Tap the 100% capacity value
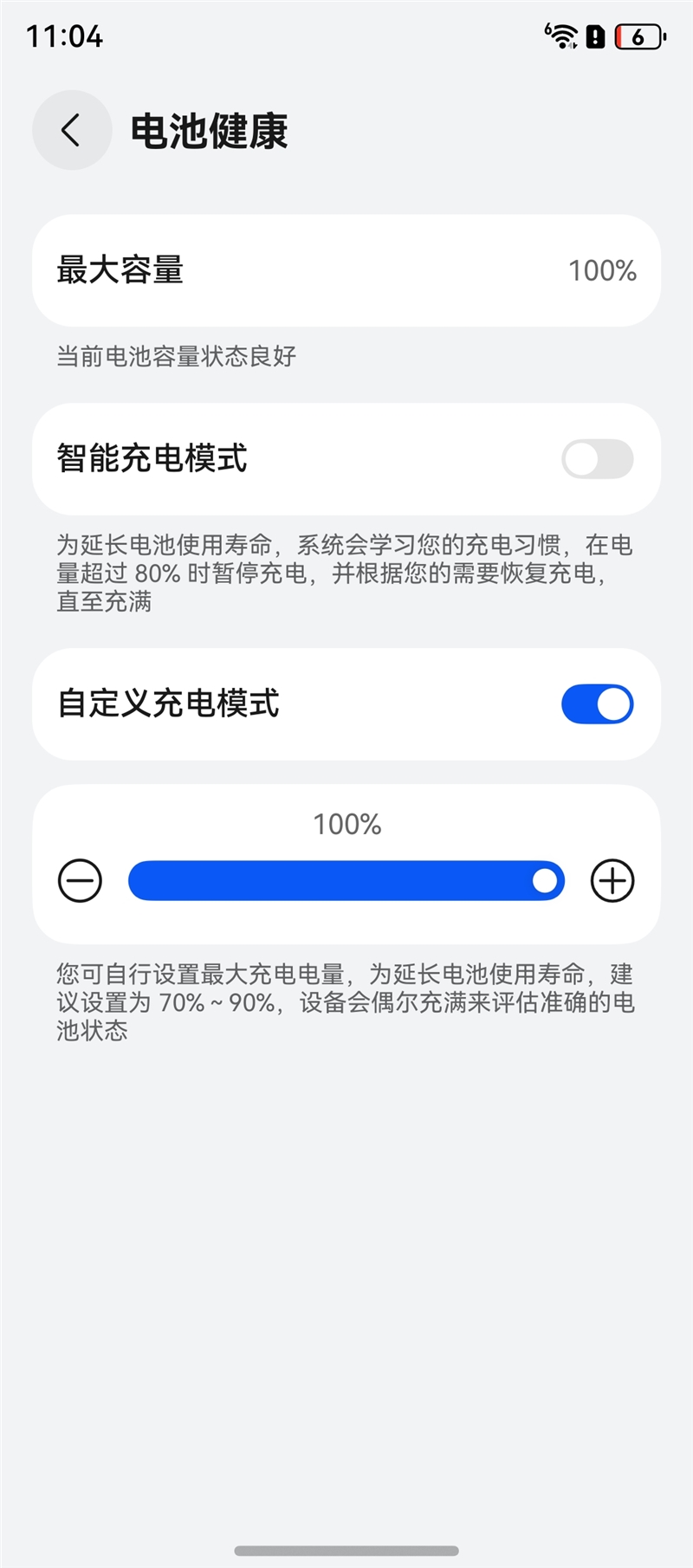693x1568 pixels. point(602,271)
